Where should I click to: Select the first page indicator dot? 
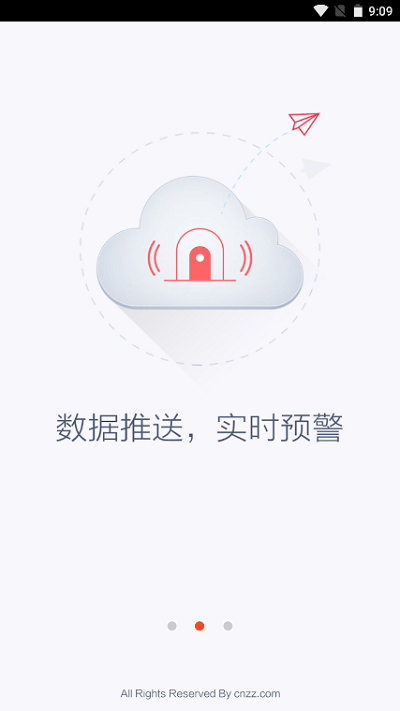tap(172, 626)
